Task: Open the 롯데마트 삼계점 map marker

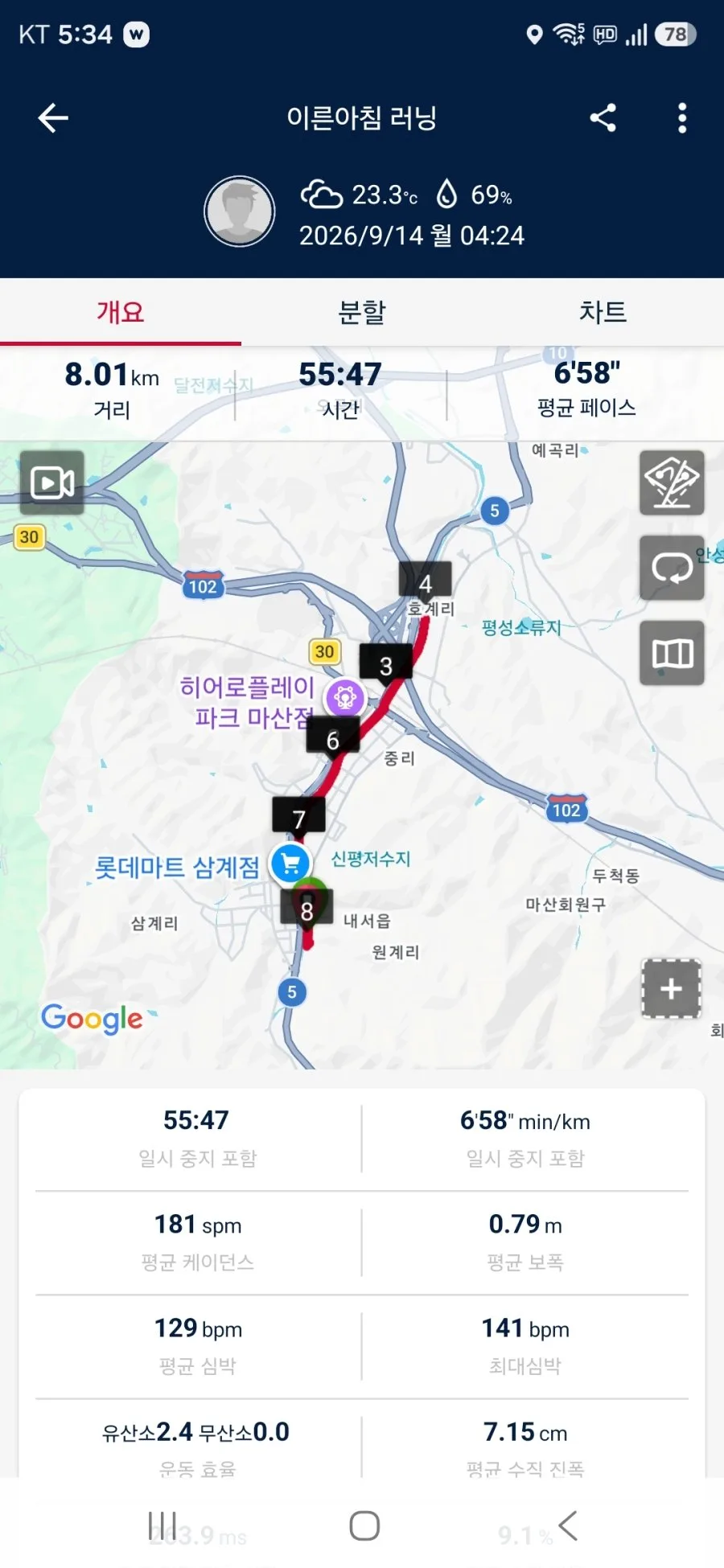Action: point(291,864)
